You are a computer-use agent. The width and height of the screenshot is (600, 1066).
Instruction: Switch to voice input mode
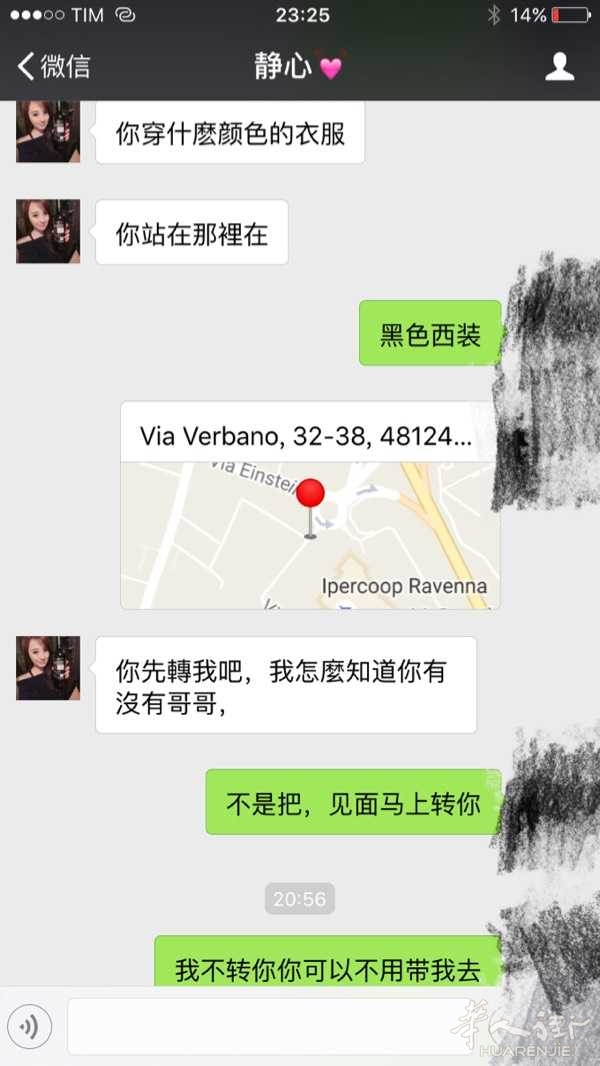(29, 1026)
